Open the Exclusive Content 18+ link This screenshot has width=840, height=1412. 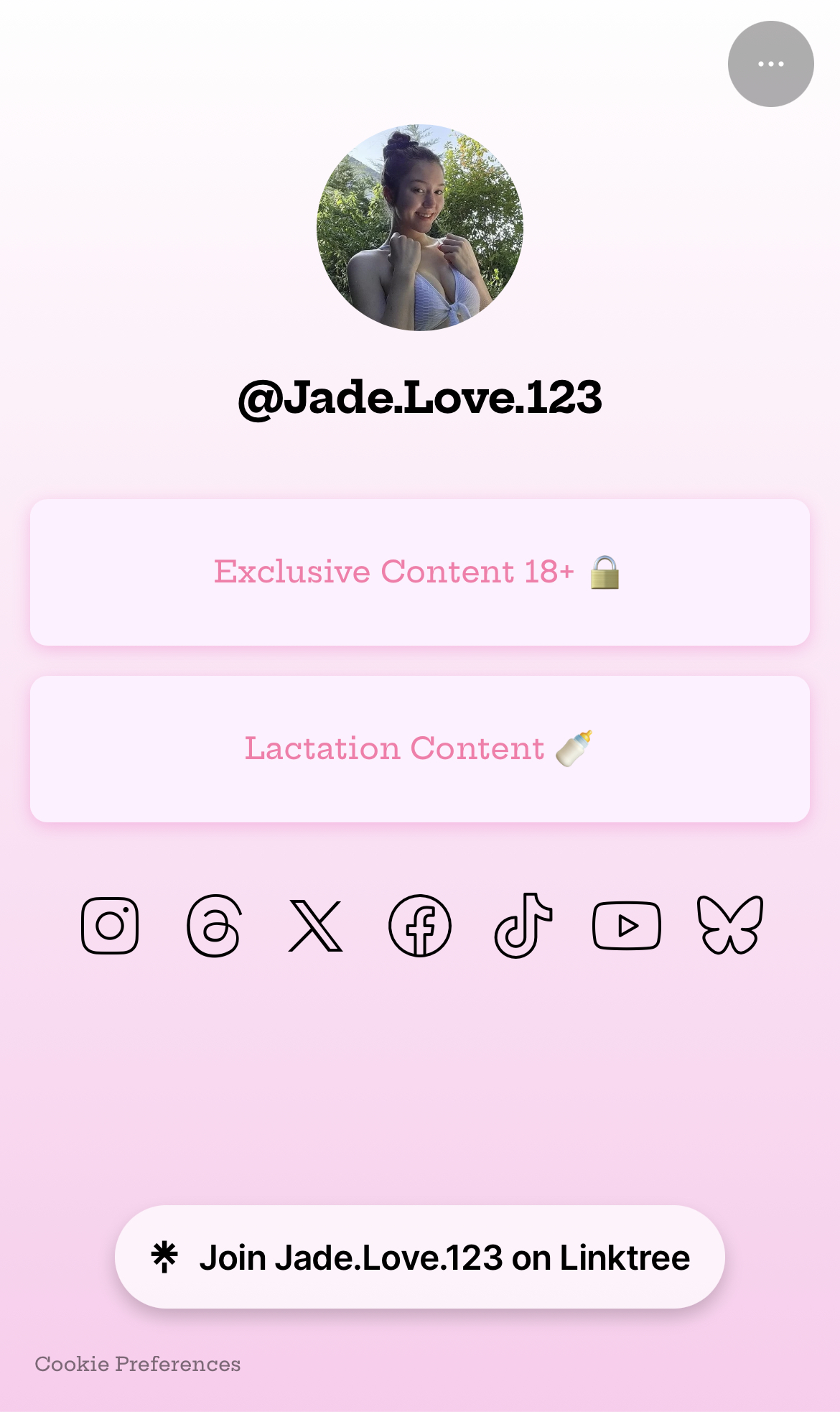click(420, 572)
